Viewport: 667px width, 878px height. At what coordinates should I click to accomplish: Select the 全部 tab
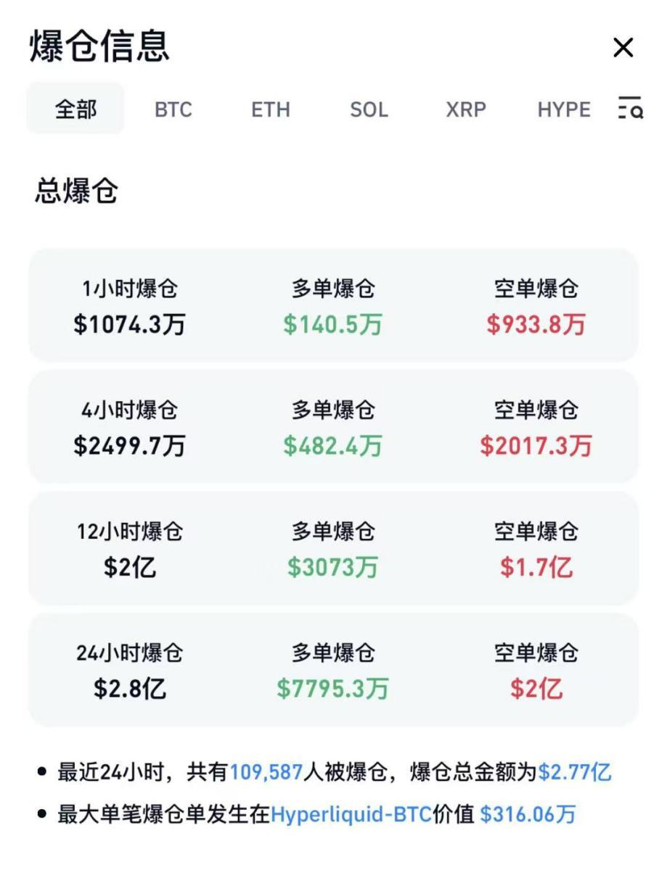point(76,109)
